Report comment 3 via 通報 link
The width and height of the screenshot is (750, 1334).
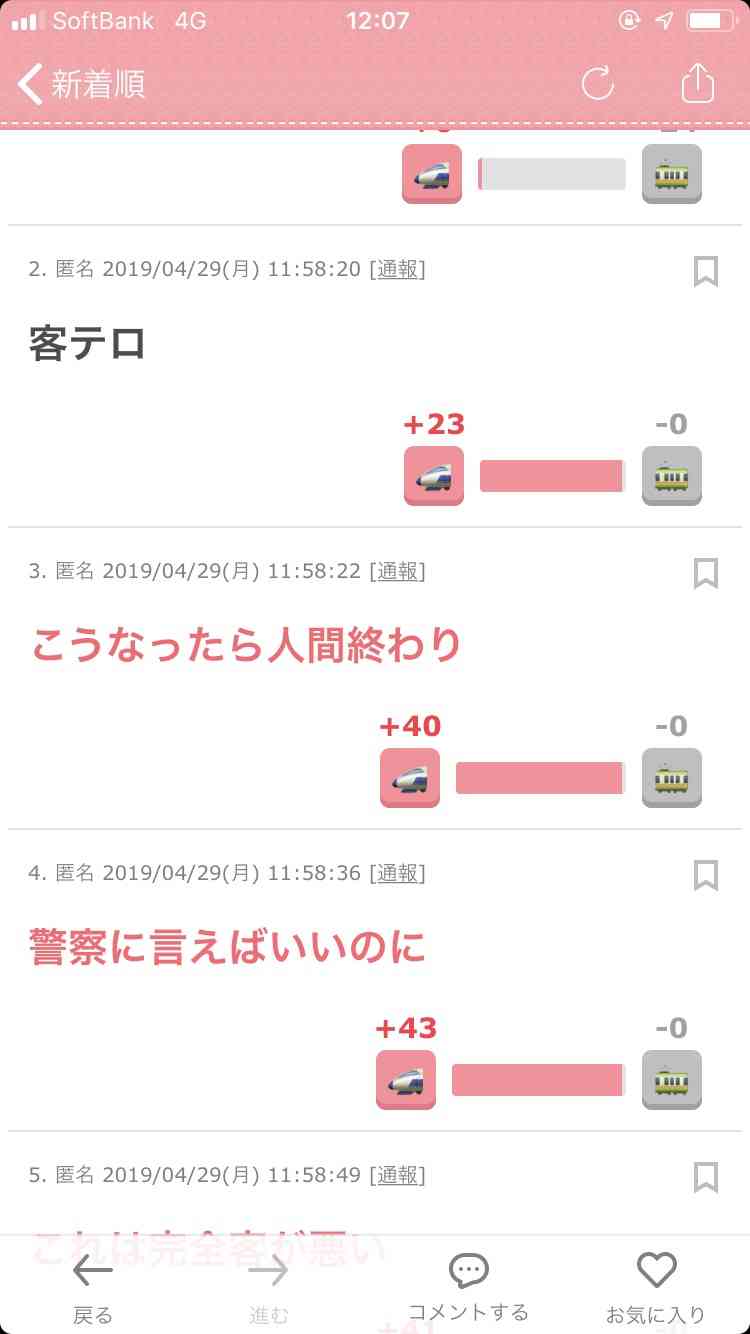397,571
